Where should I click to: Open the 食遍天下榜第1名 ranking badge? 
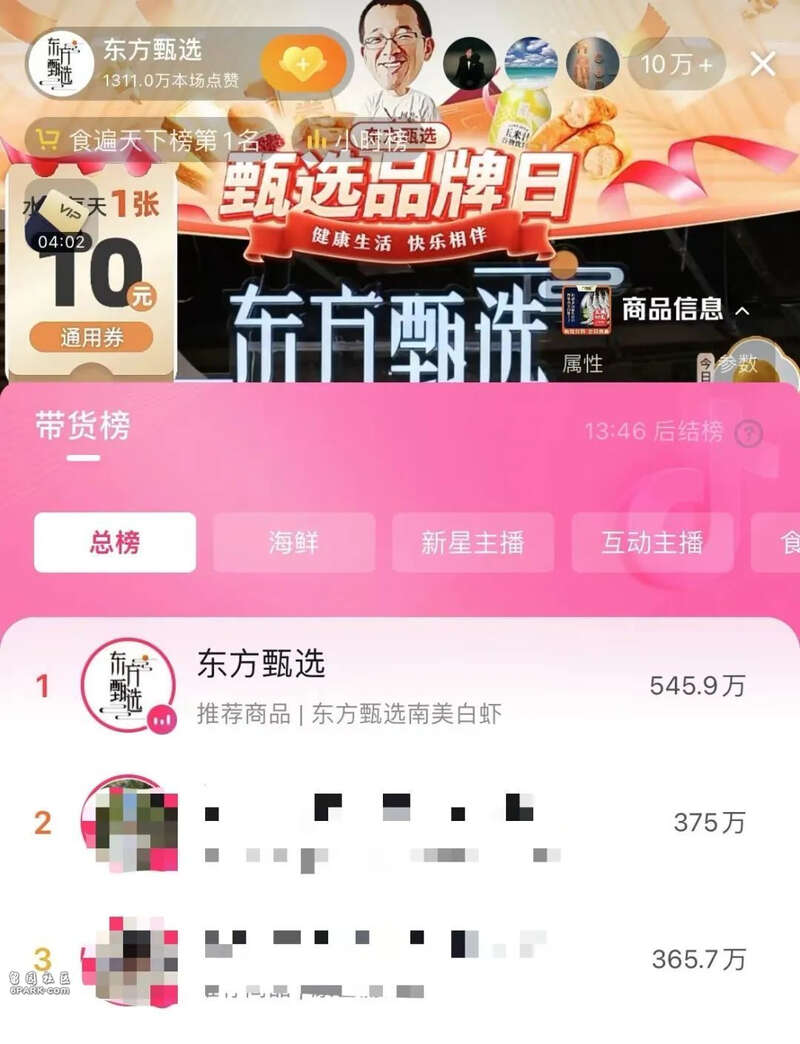point(150,140)
